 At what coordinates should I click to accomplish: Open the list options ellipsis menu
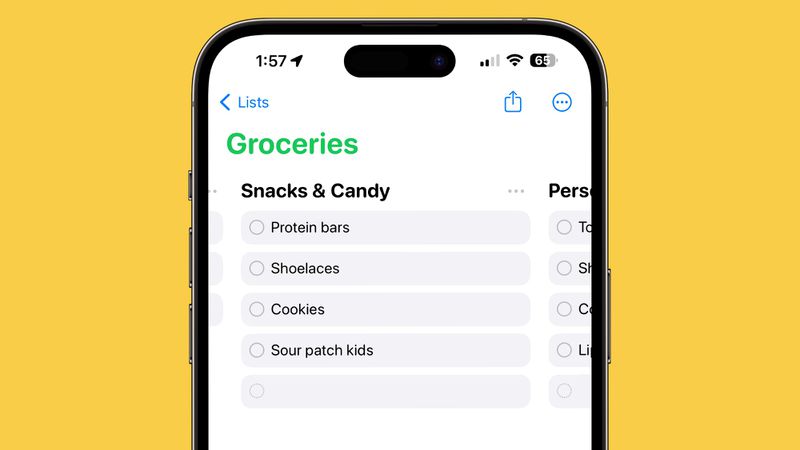click(562, 102)
